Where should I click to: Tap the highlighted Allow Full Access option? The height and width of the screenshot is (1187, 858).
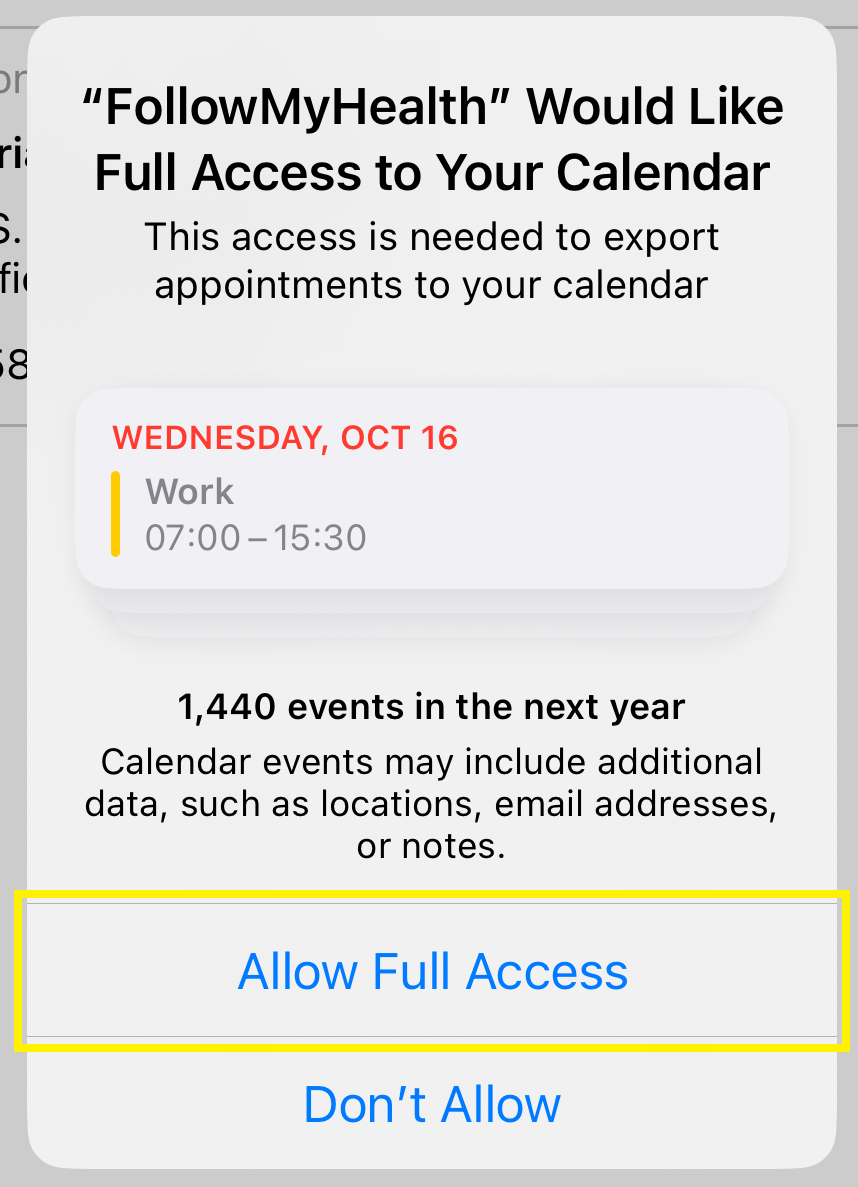432,970
